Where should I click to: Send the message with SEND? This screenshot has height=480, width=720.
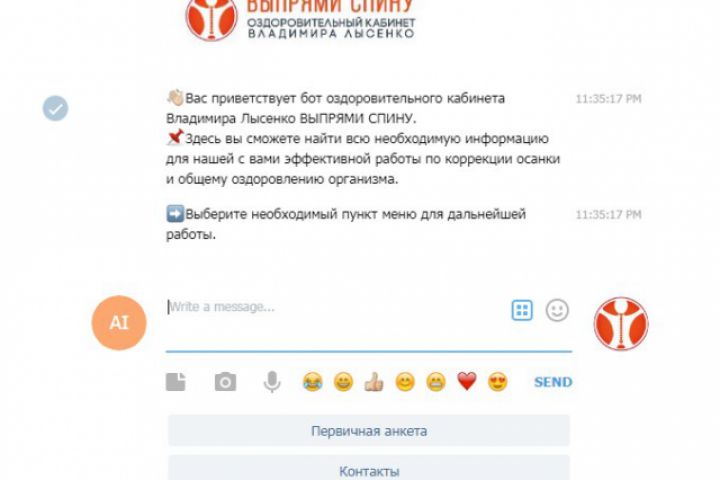(553, 382)
